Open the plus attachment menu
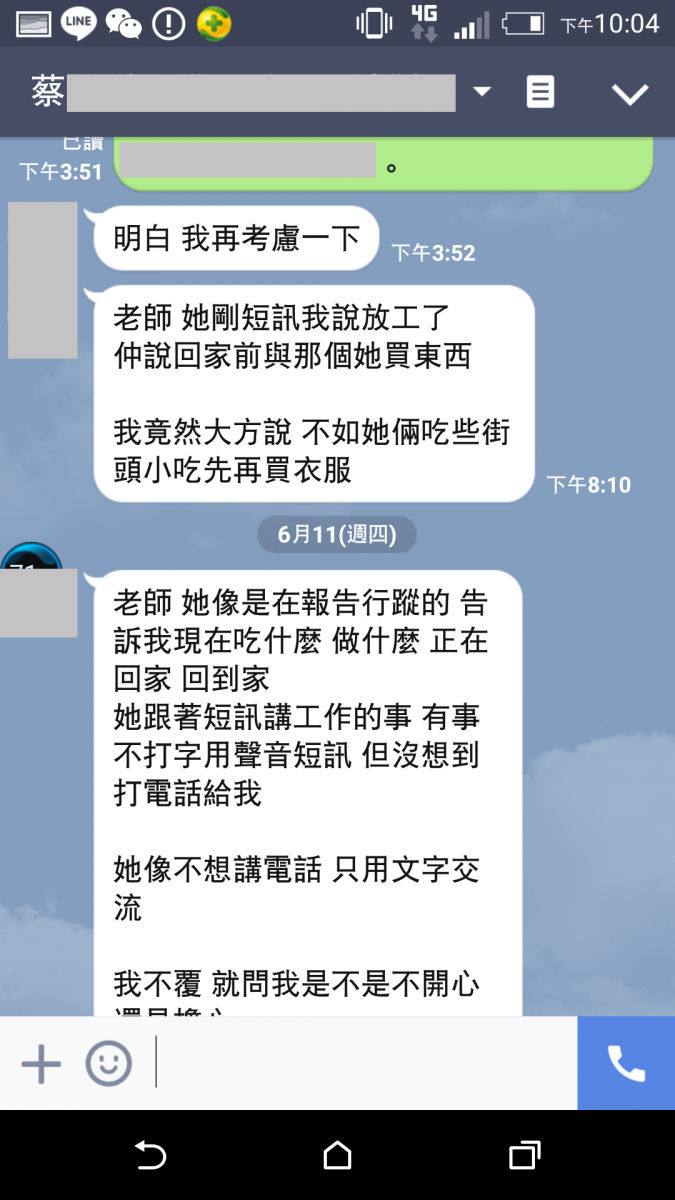Image resolution: width=675 pixels, height=1200 pixels. pyautogui.click(x=41, y=1064)
